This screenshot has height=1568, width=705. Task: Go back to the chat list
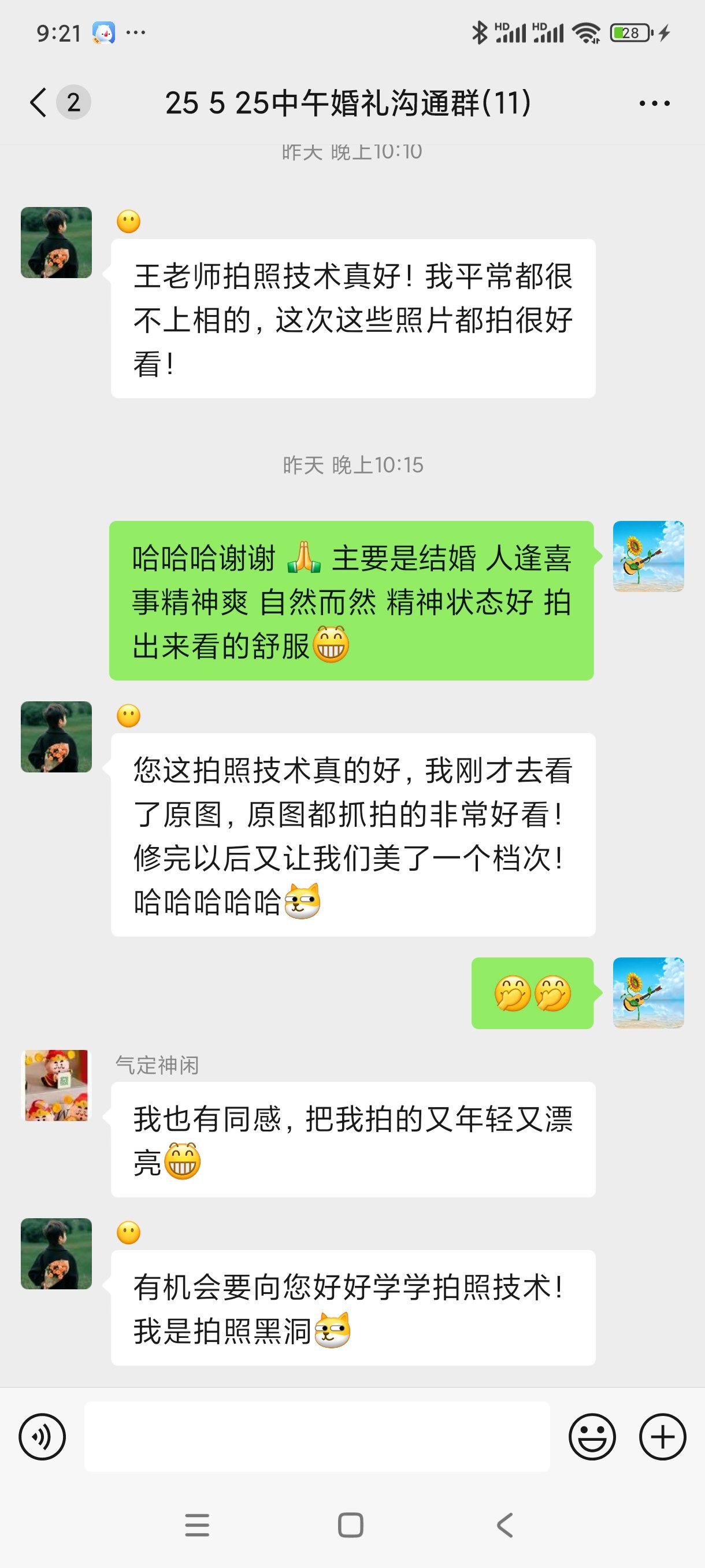39,102
